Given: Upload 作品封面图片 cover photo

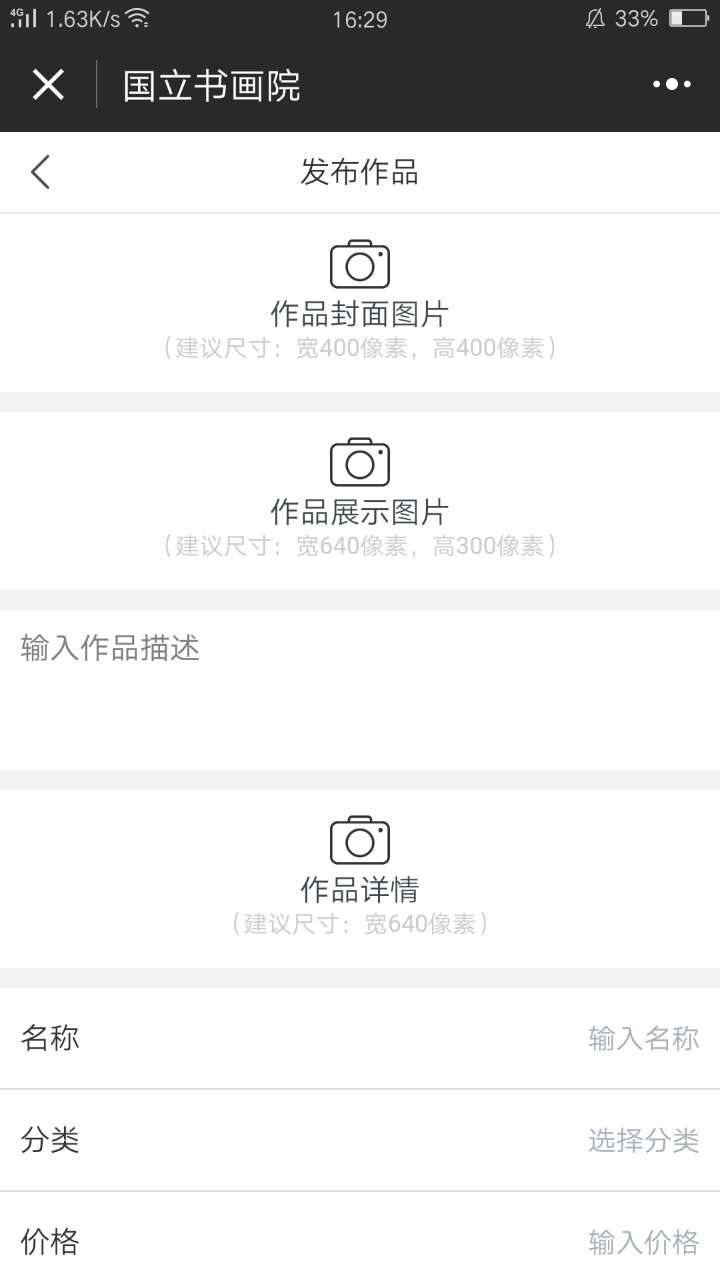Looking at the screenshot, I should 360,265.
